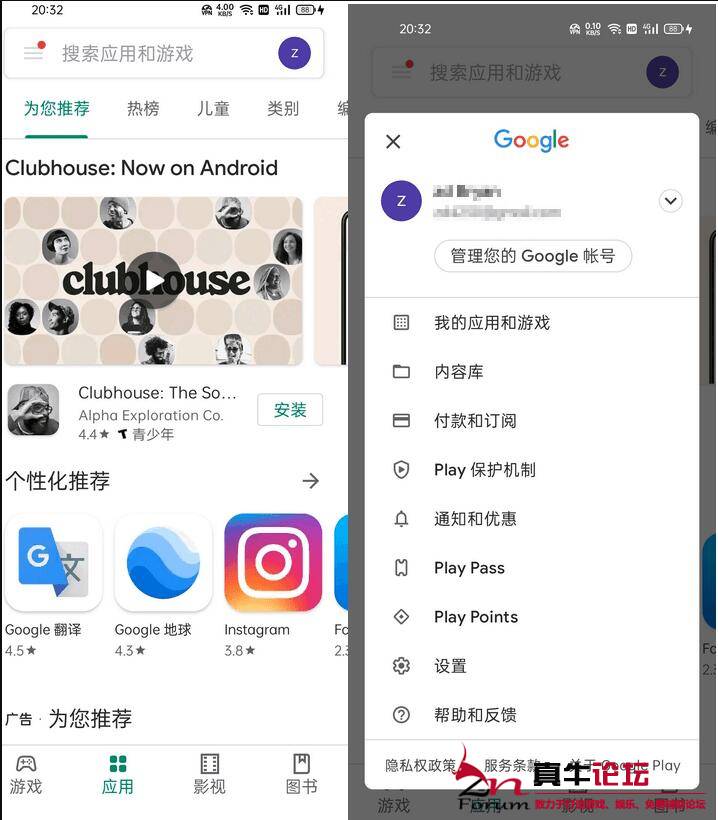
Task: Switch to the 热榜 tab
Action: point(143,109)
